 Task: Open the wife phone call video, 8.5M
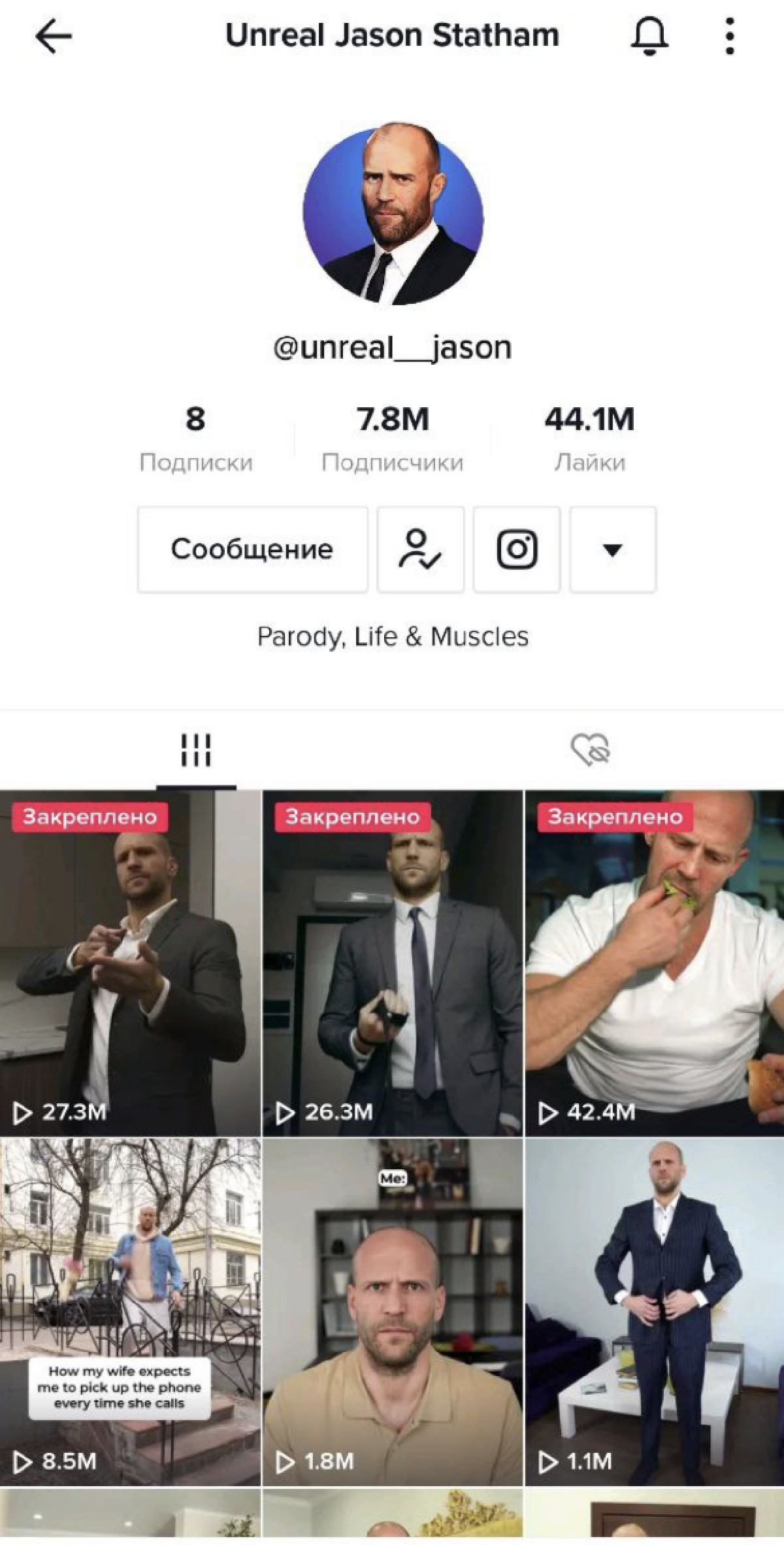pos(130,1312)
